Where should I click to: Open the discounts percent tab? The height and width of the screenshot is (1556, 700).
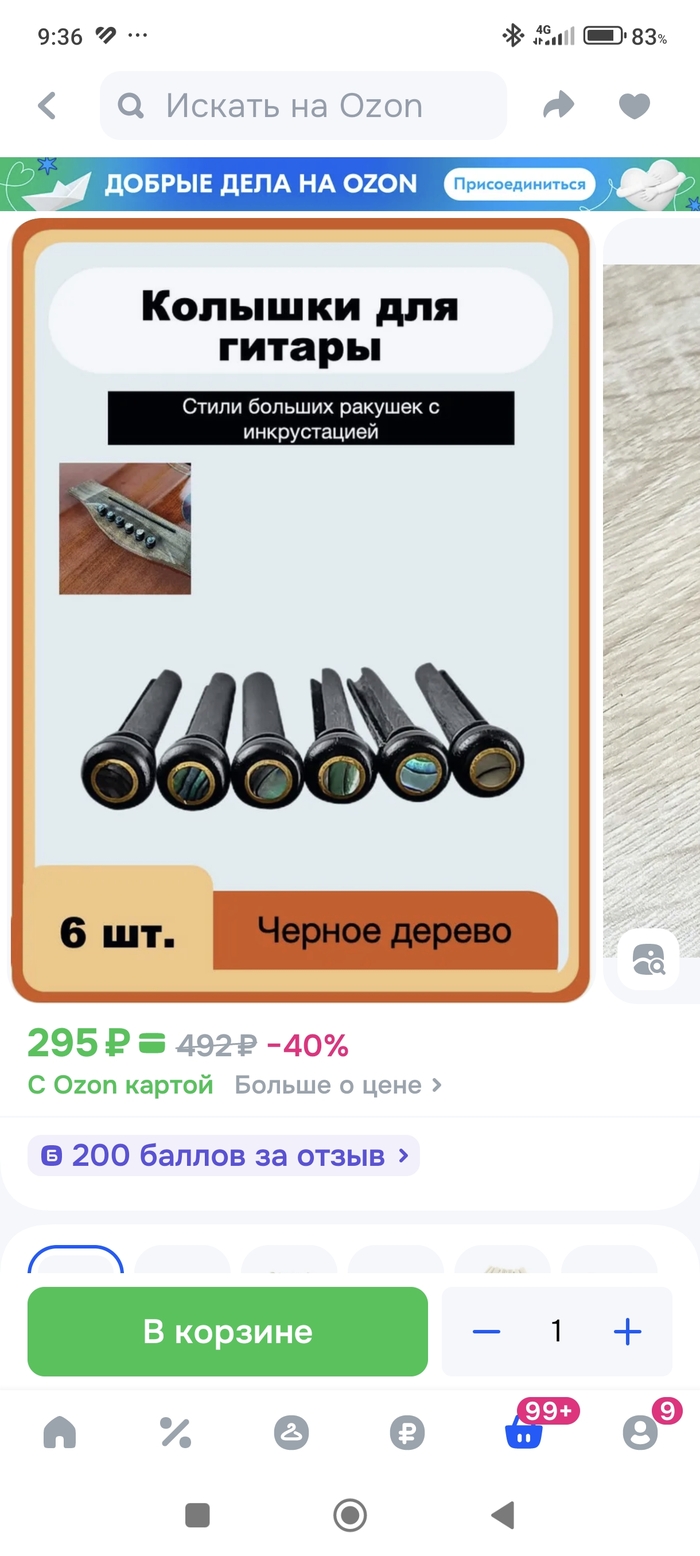point(175,1433)
